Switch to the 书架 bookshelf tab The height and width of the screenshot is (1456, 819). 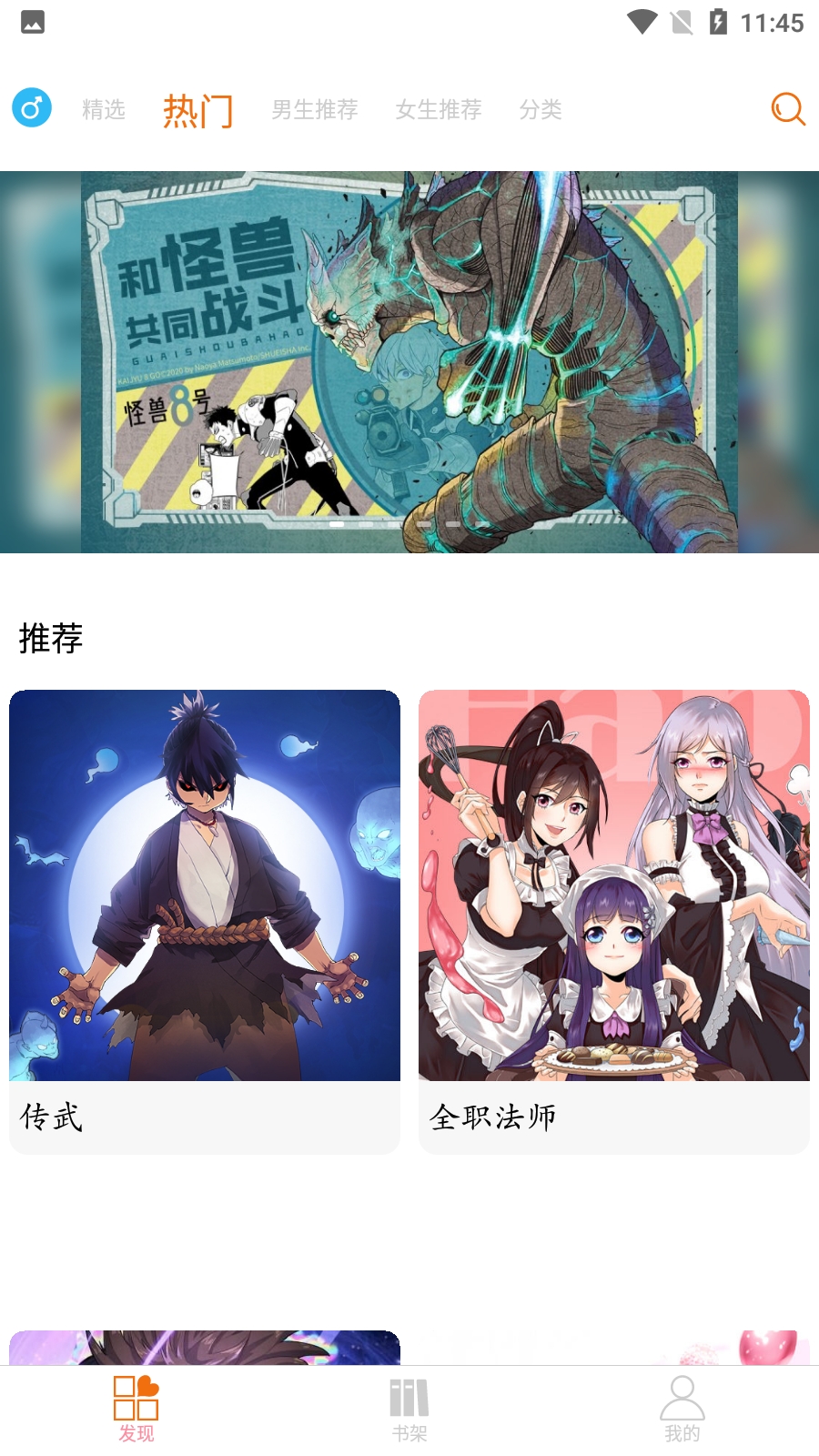pos(409,1409)
